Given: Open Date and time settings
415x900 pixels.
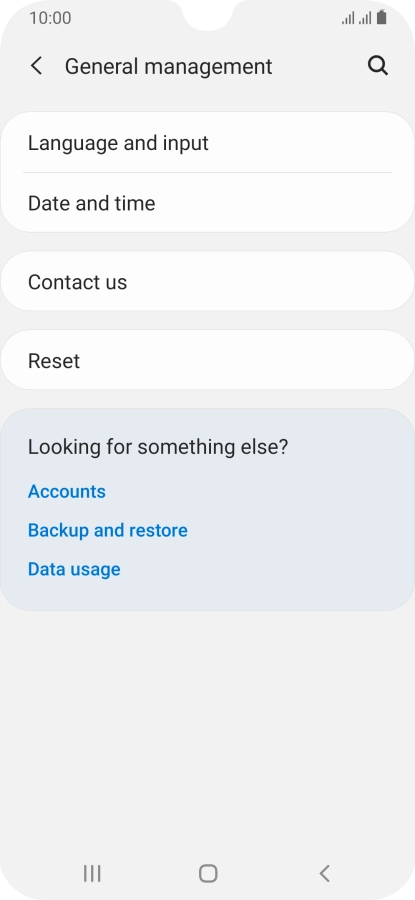Looking at the screenshot, I should (207, 203).
